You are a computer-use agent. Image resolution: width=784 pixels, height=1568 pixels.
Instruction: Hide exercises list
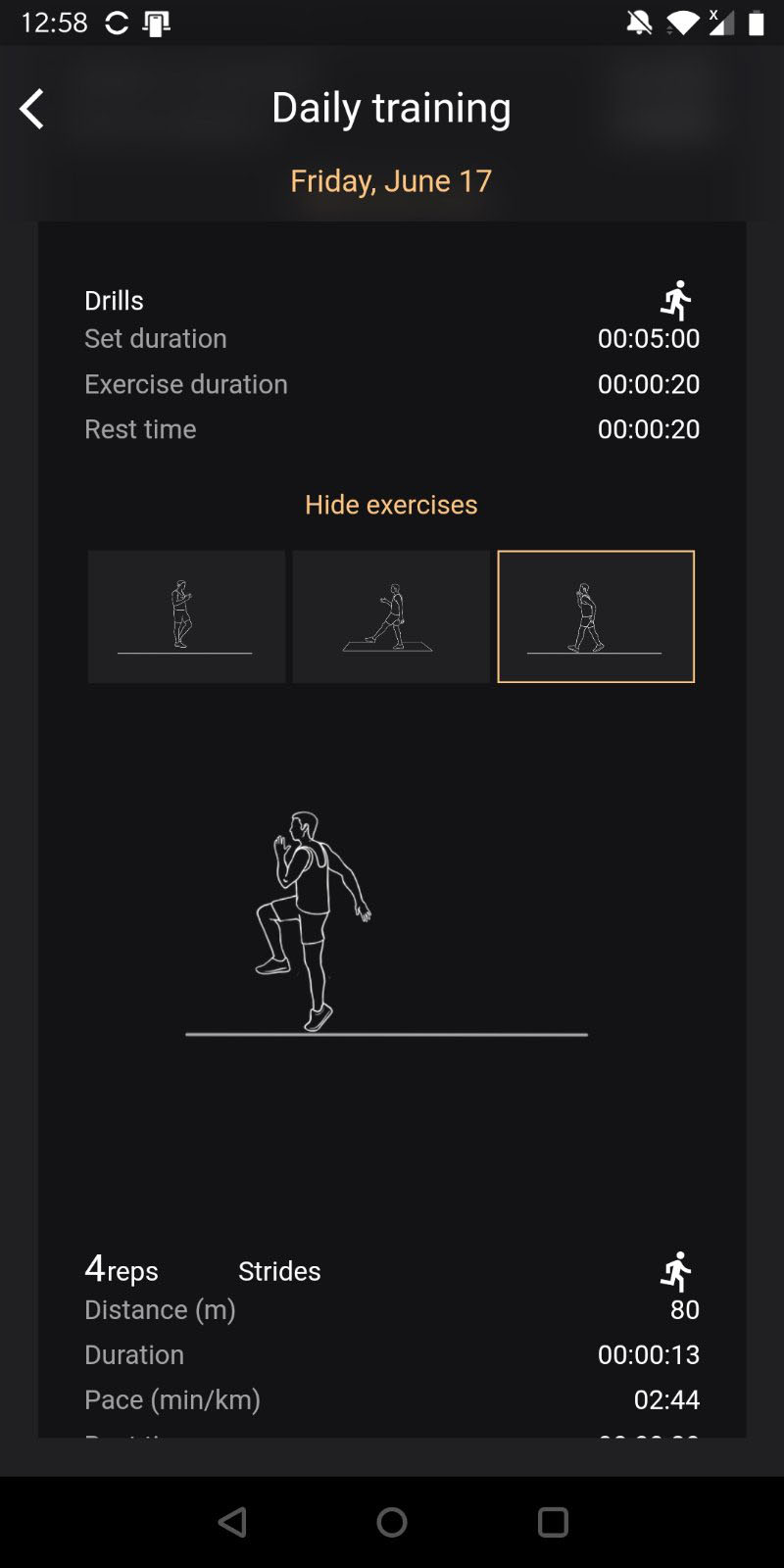coord(391,504)
